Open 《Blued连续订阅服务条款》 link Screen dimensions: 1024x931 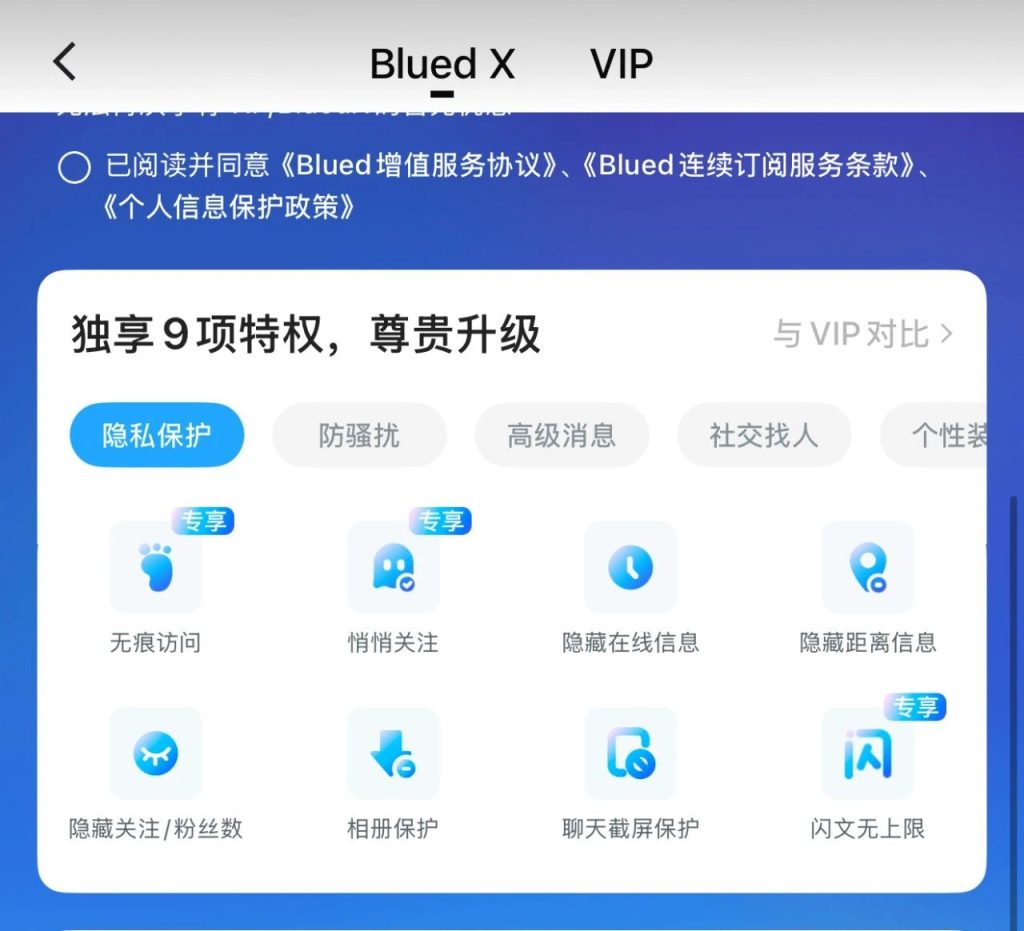pyautogui.click(x=748, y=165)
